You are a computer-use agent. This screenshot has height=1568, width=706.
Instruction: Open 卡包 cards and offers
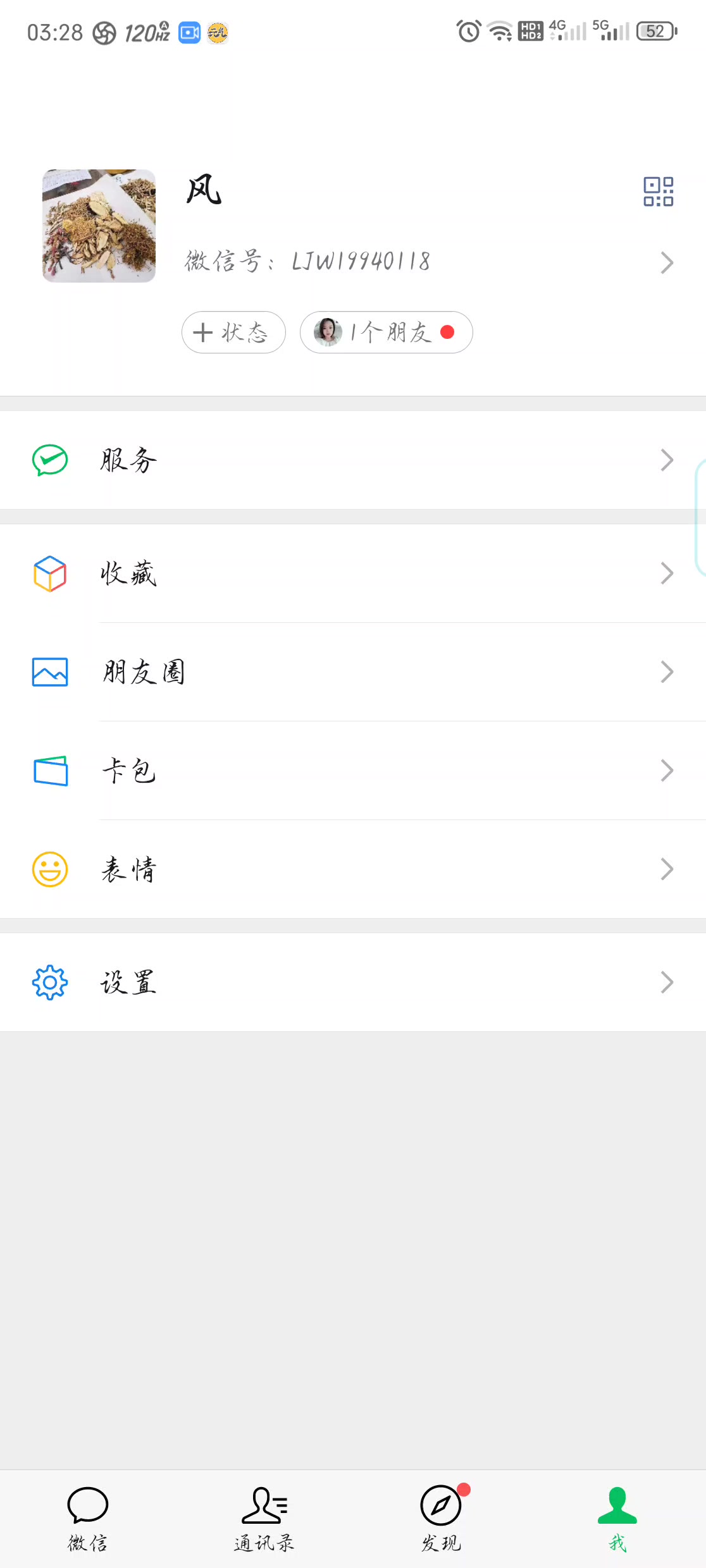pyautogui.click(x=353, y=771)
